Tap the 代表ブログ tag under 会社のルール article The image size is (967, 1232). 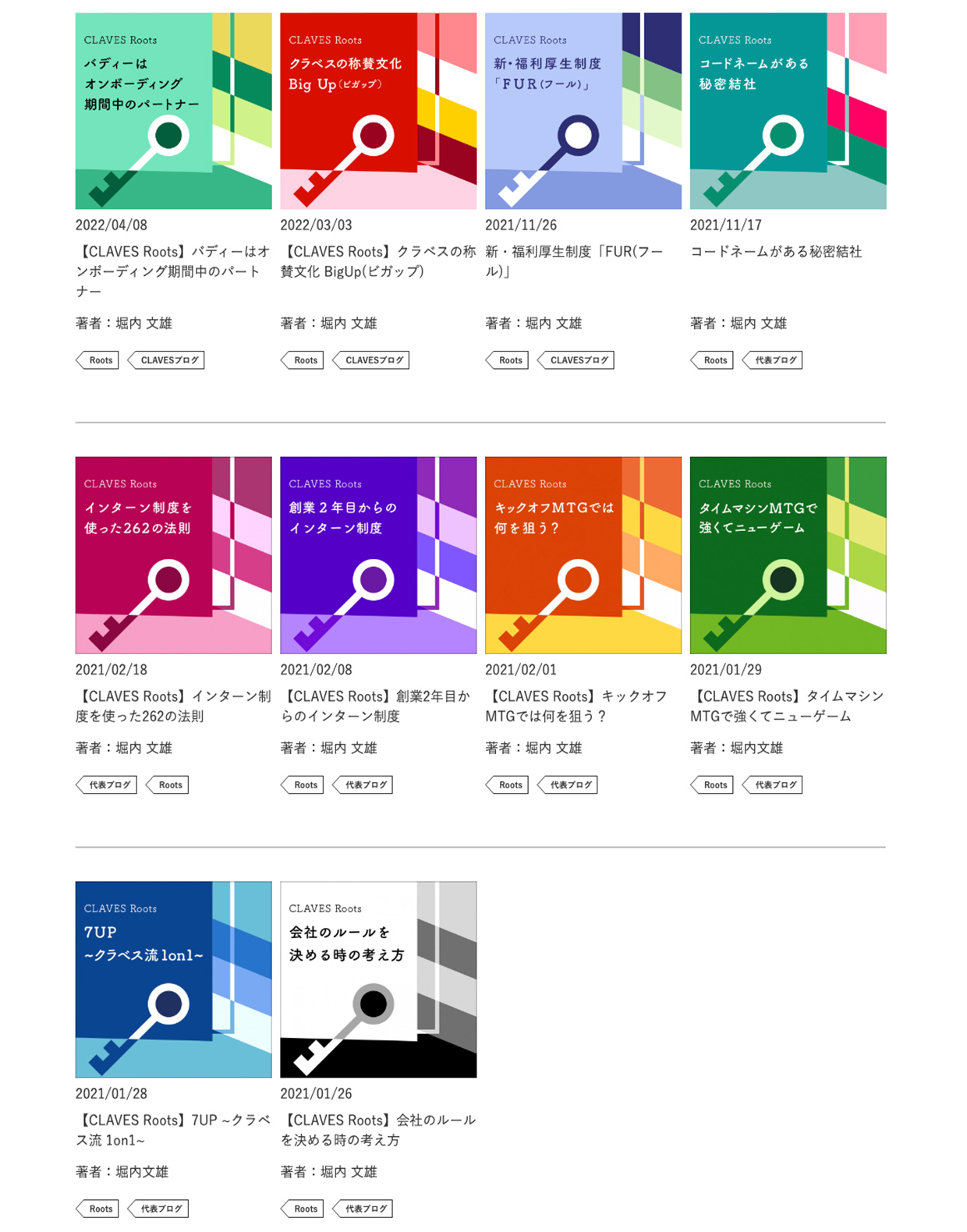tap(364, 1209)
